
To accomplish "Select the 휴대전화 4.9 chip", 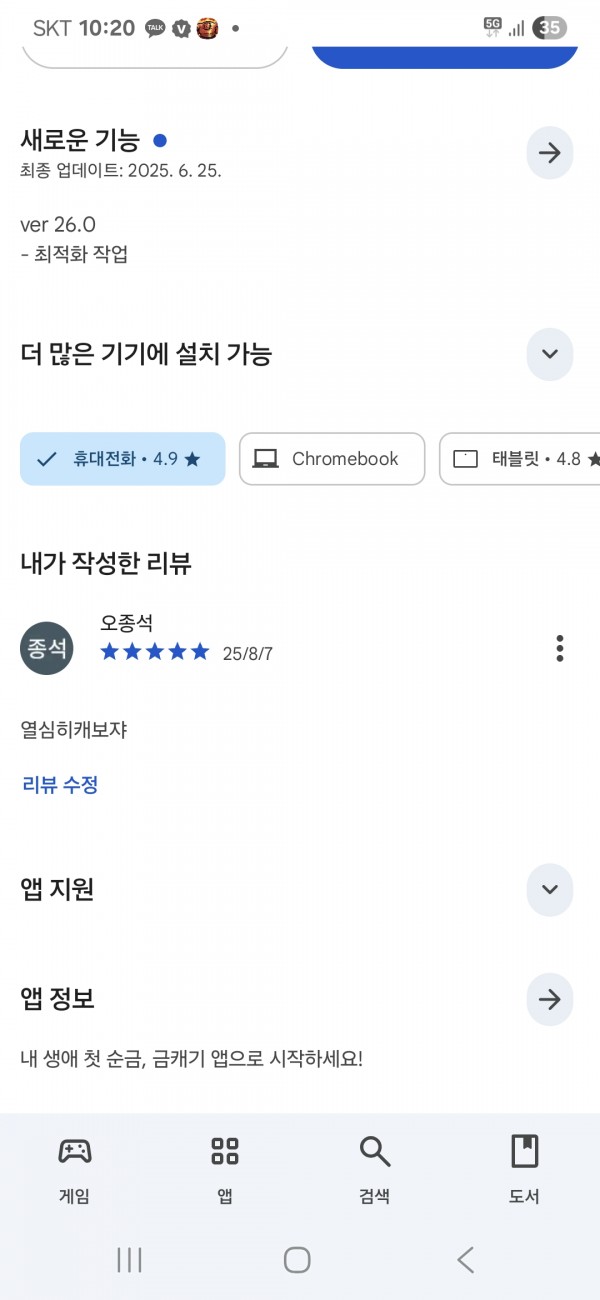I will pyautogui.click(x=123, y=459).
